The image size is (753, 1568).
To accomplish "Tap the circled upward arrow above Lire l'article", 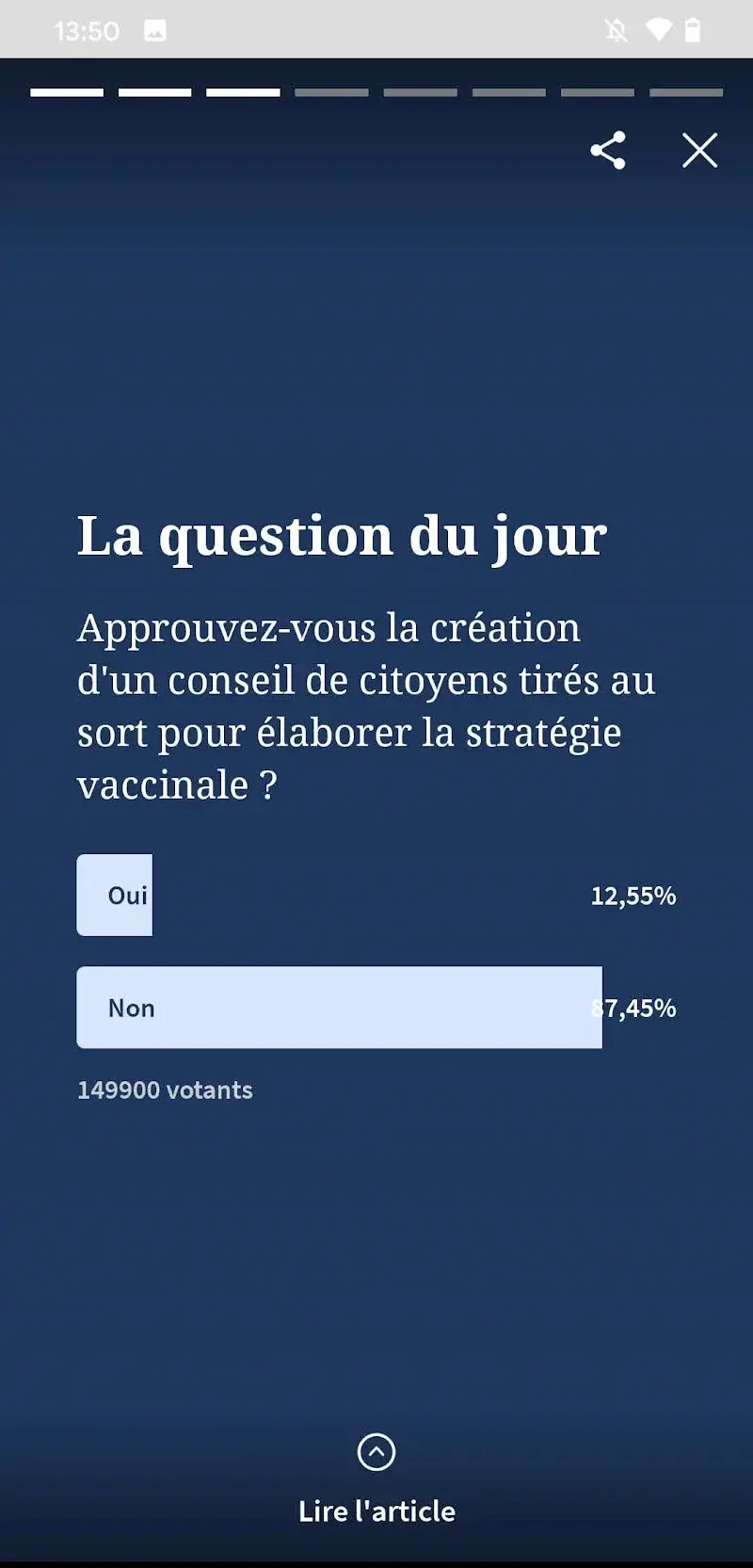I will (x=376, y=1453).
